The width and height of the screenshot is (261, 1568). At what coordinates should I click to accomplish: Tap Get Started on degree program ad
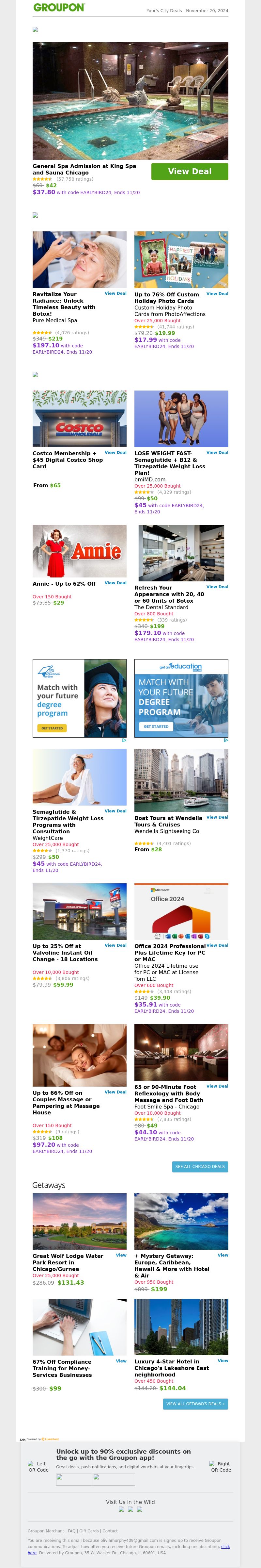coord(52,728)
